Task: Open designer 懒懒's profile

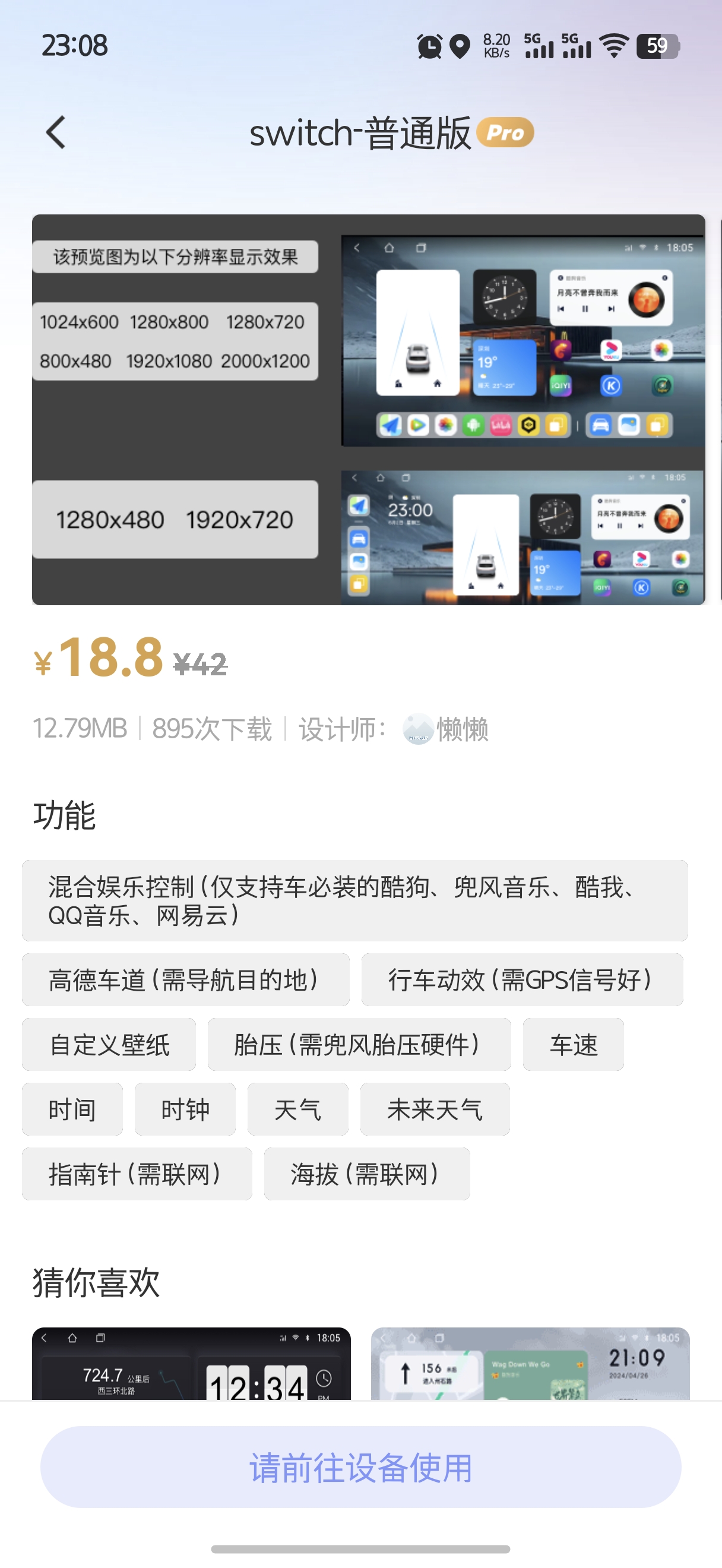Action: (446, 729)
